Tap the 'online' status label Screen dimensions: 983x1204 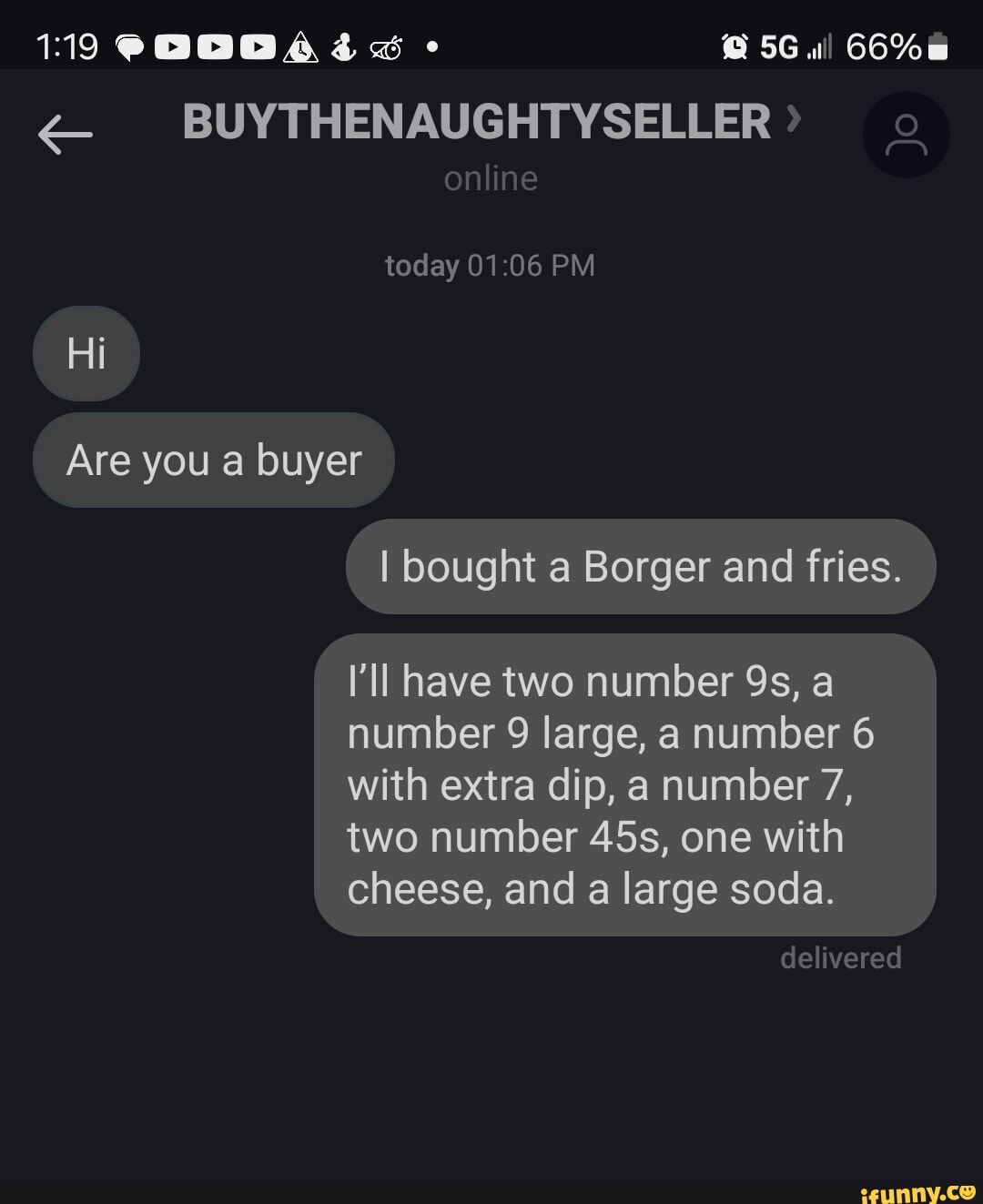click(x=491, y=178)
